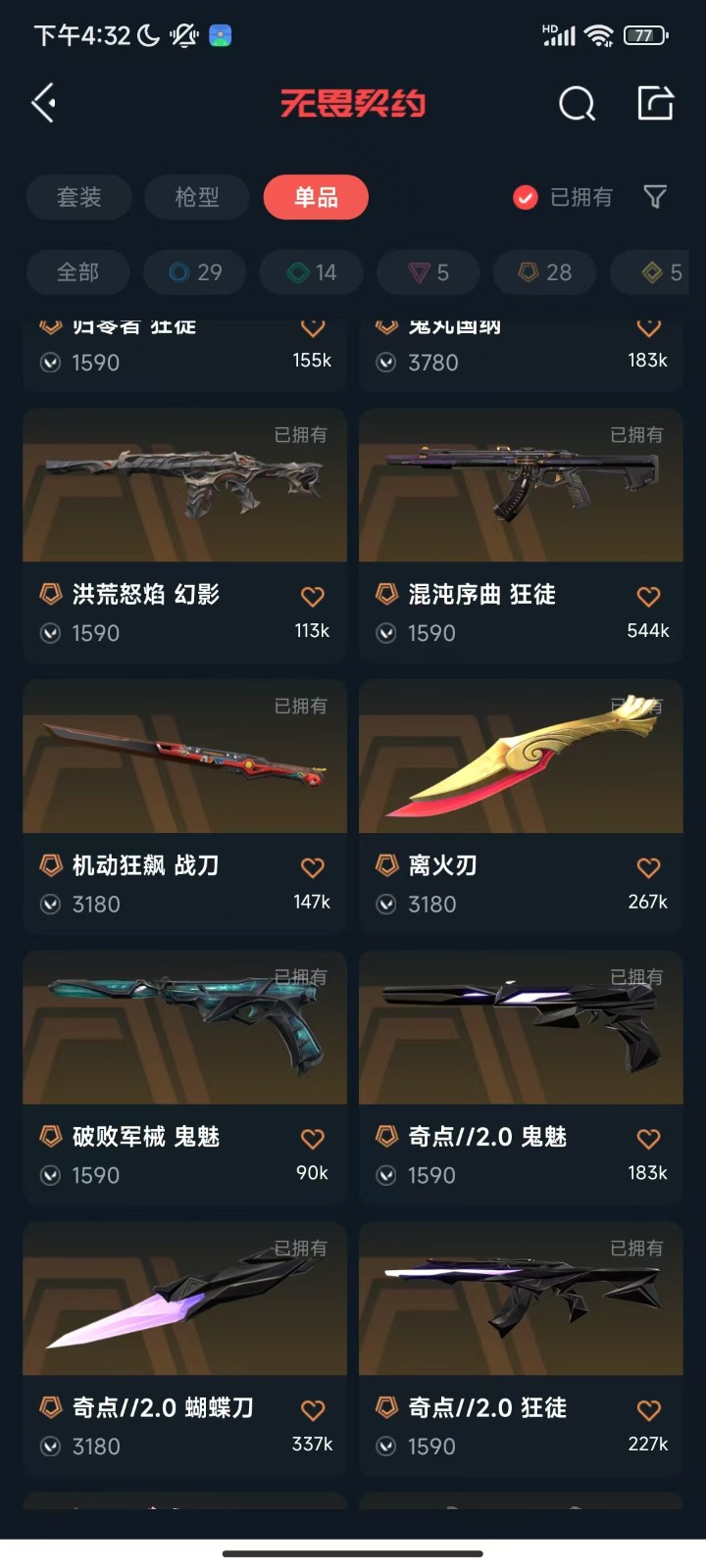Image resolution: width=706 pixels, height=1568 pixels.
Task: Switch to the 枪型 tab
Action: coord(197,197)
